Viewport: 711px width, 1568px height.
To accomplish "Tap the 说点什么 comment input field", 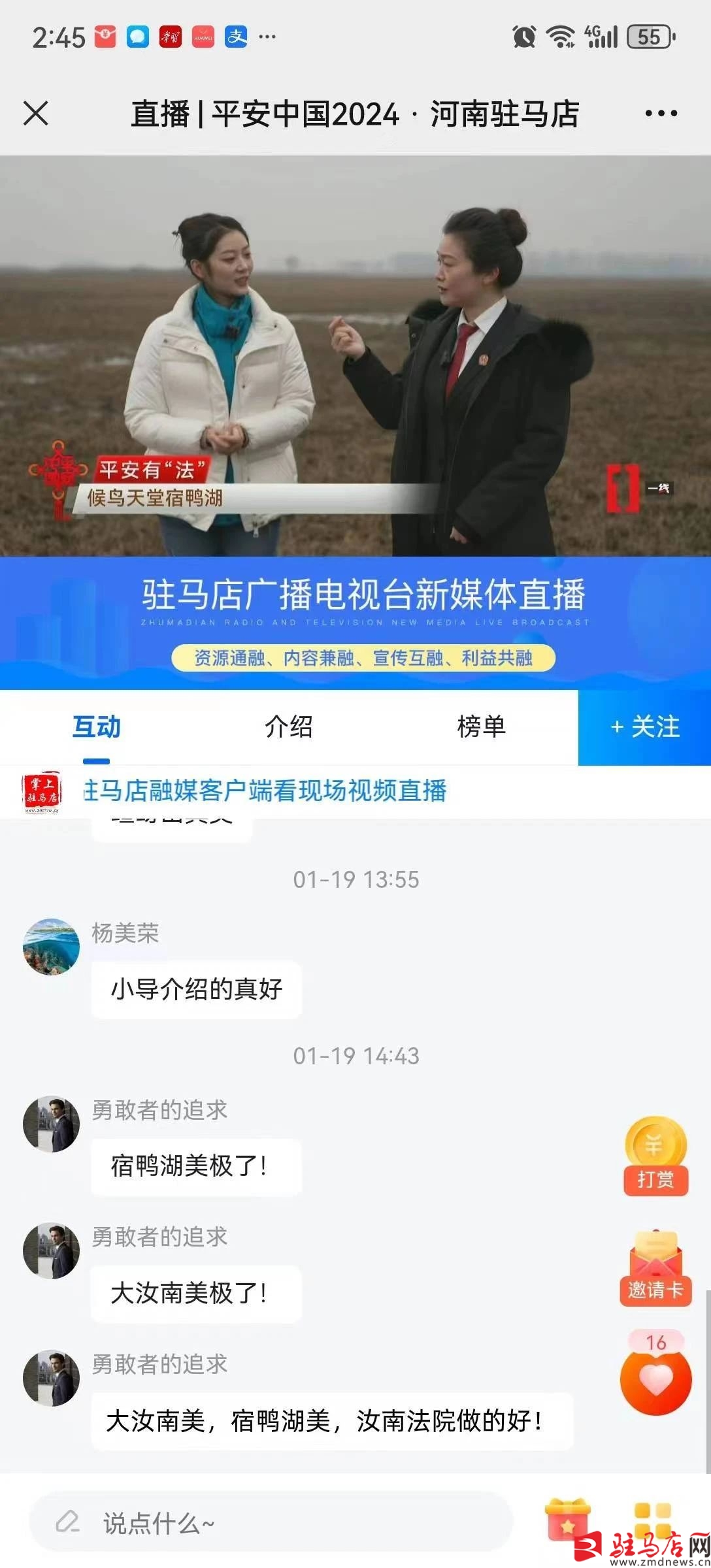I will click(271, 1523).
